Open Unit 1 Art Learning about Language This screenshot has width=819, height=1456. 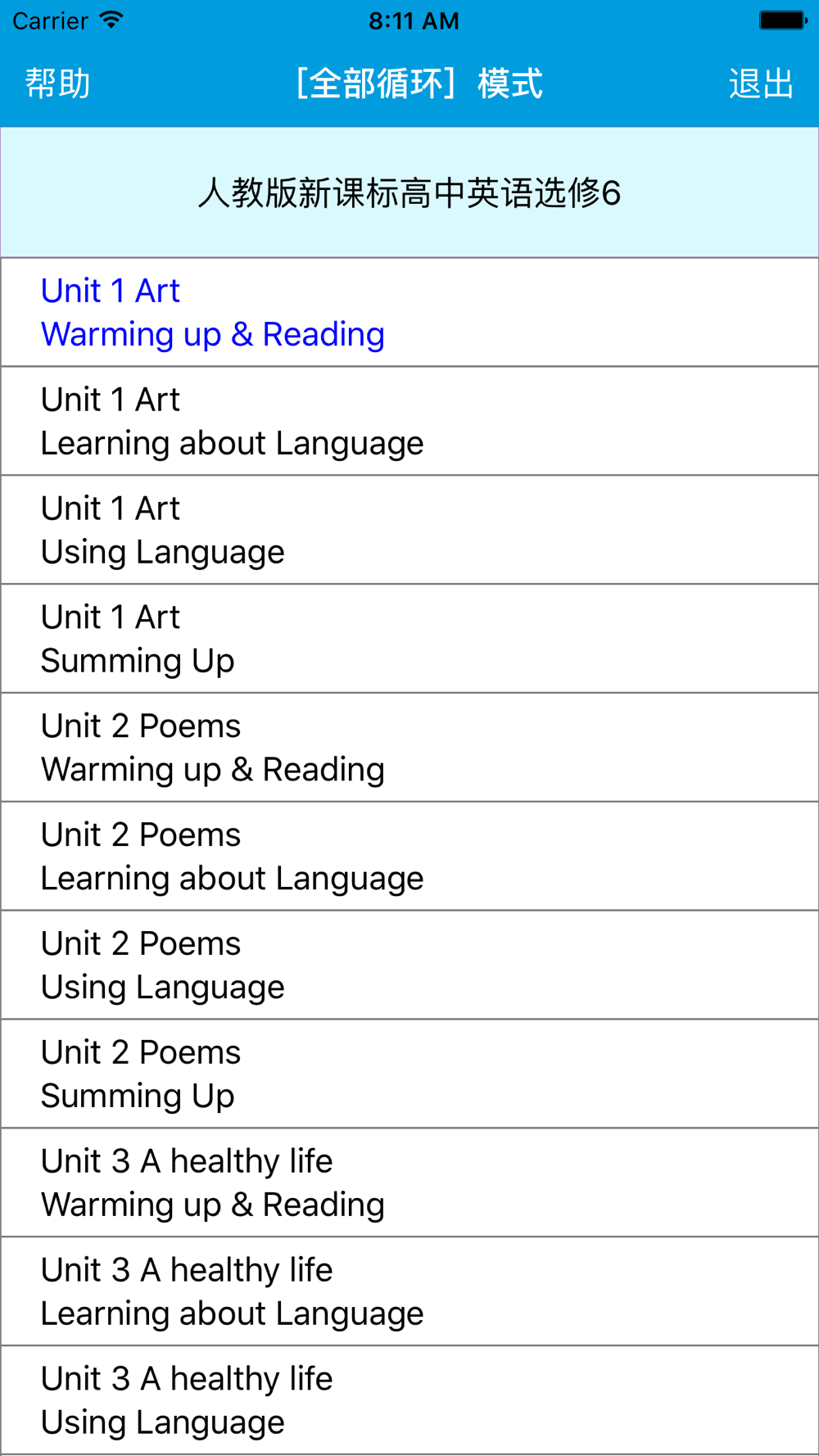tap(409, 421)
